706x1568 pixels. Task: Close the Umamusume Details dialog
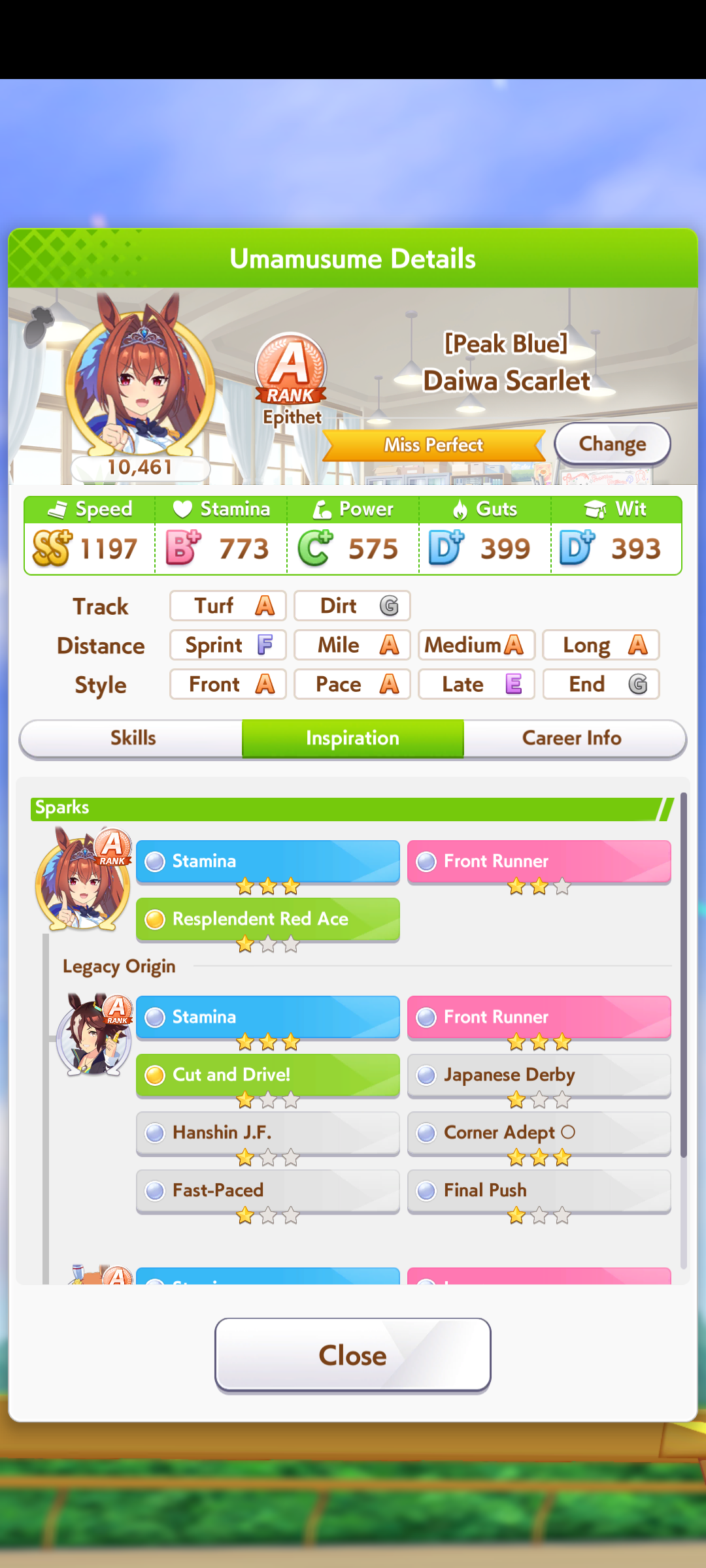pyautogui.click(x=352, y=1355)
